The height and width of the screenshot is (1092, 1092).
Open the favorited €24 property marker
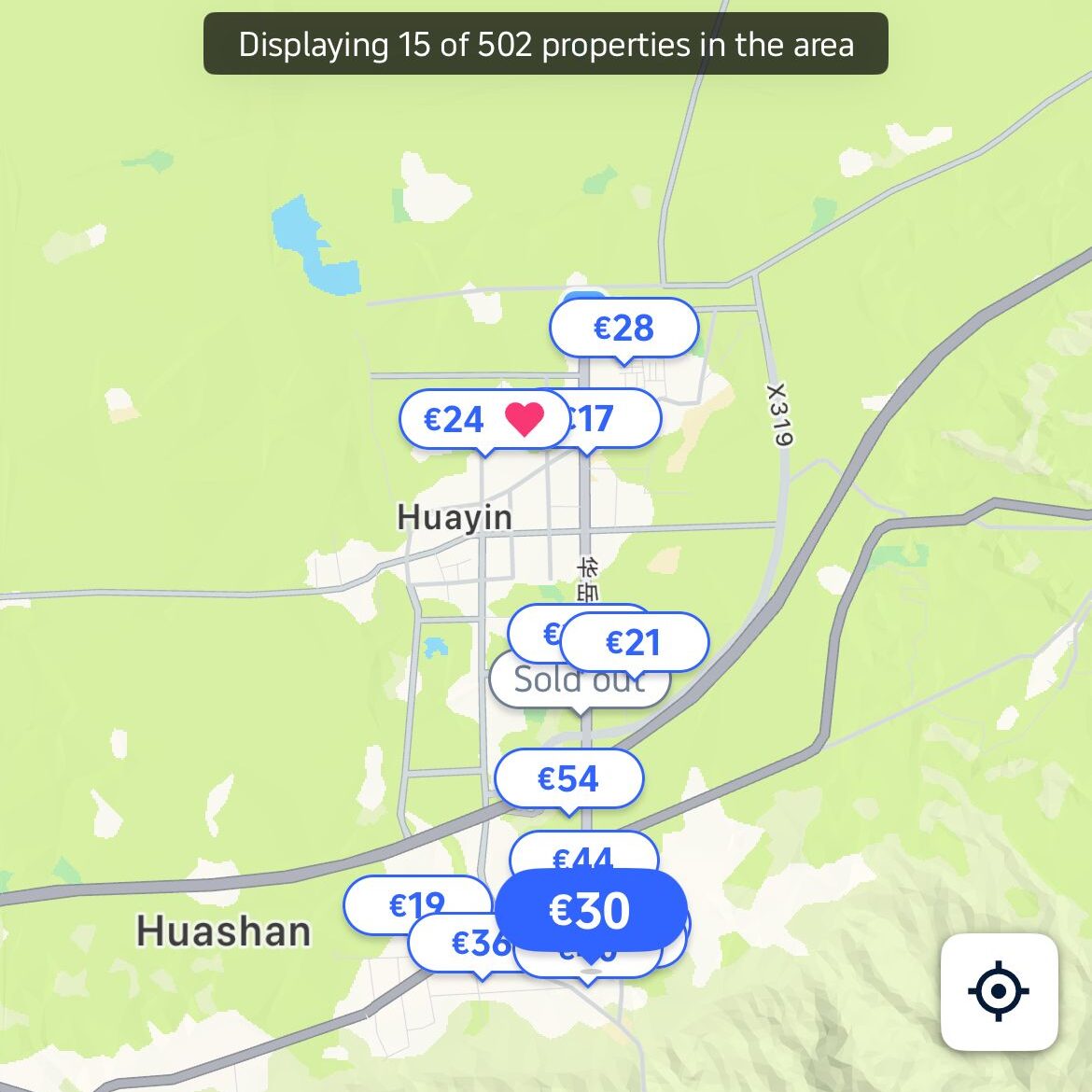(x=467, y=419)
